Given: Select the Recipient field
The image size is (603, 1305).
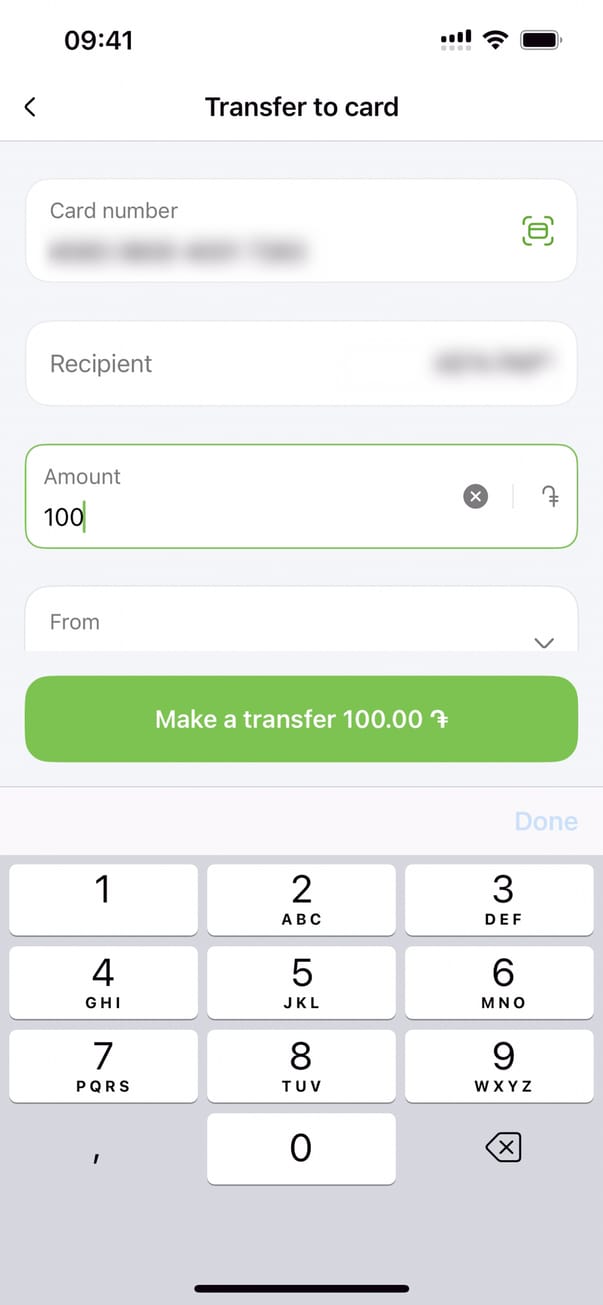Looking at the screenshot, I should point(300,363).
